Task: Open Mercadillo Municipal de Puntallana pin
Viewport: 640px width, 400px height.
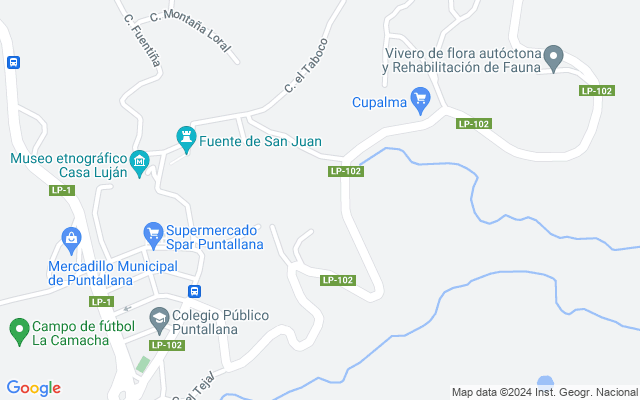Action: click(x=71, y=238)
